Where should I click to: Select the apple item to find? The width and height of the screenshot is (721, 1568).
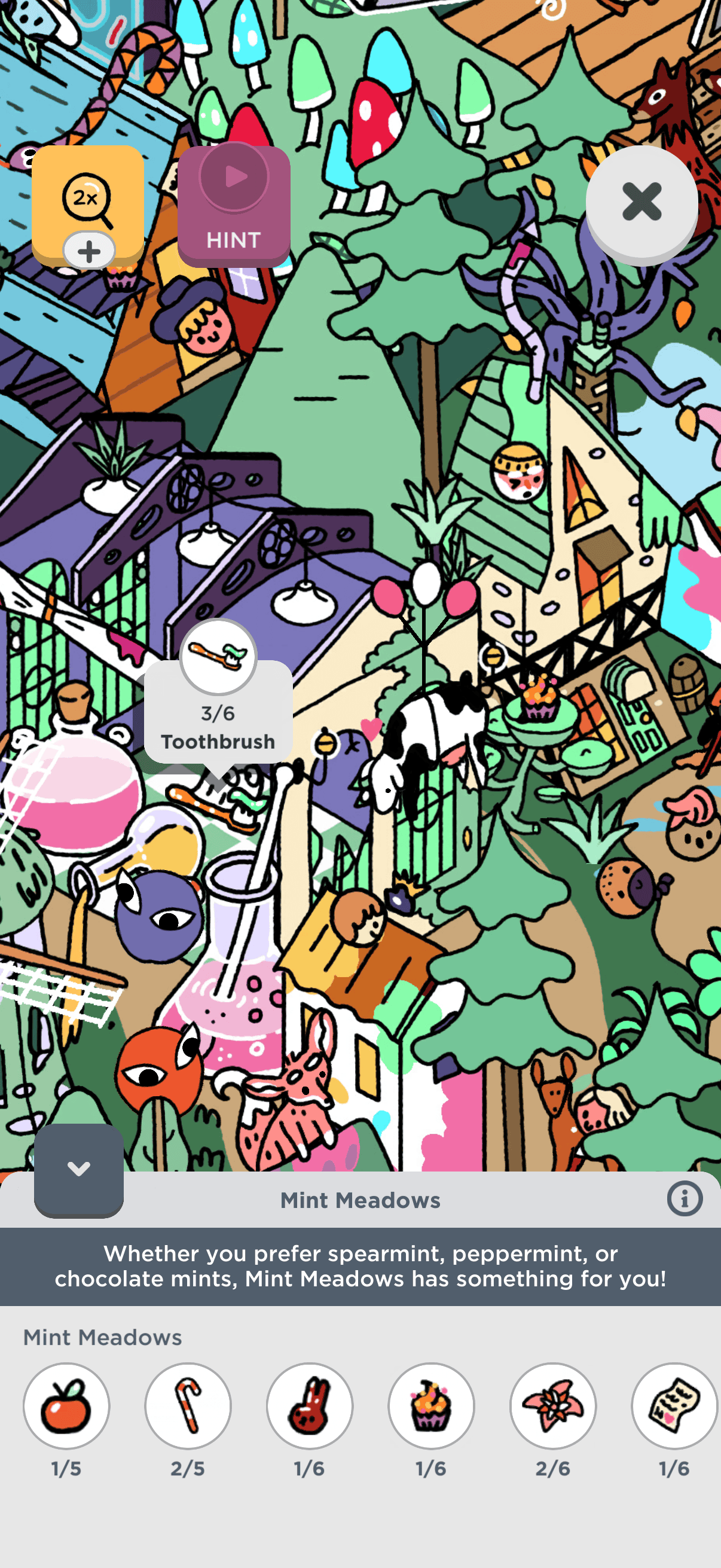(x=66, y=1405)
